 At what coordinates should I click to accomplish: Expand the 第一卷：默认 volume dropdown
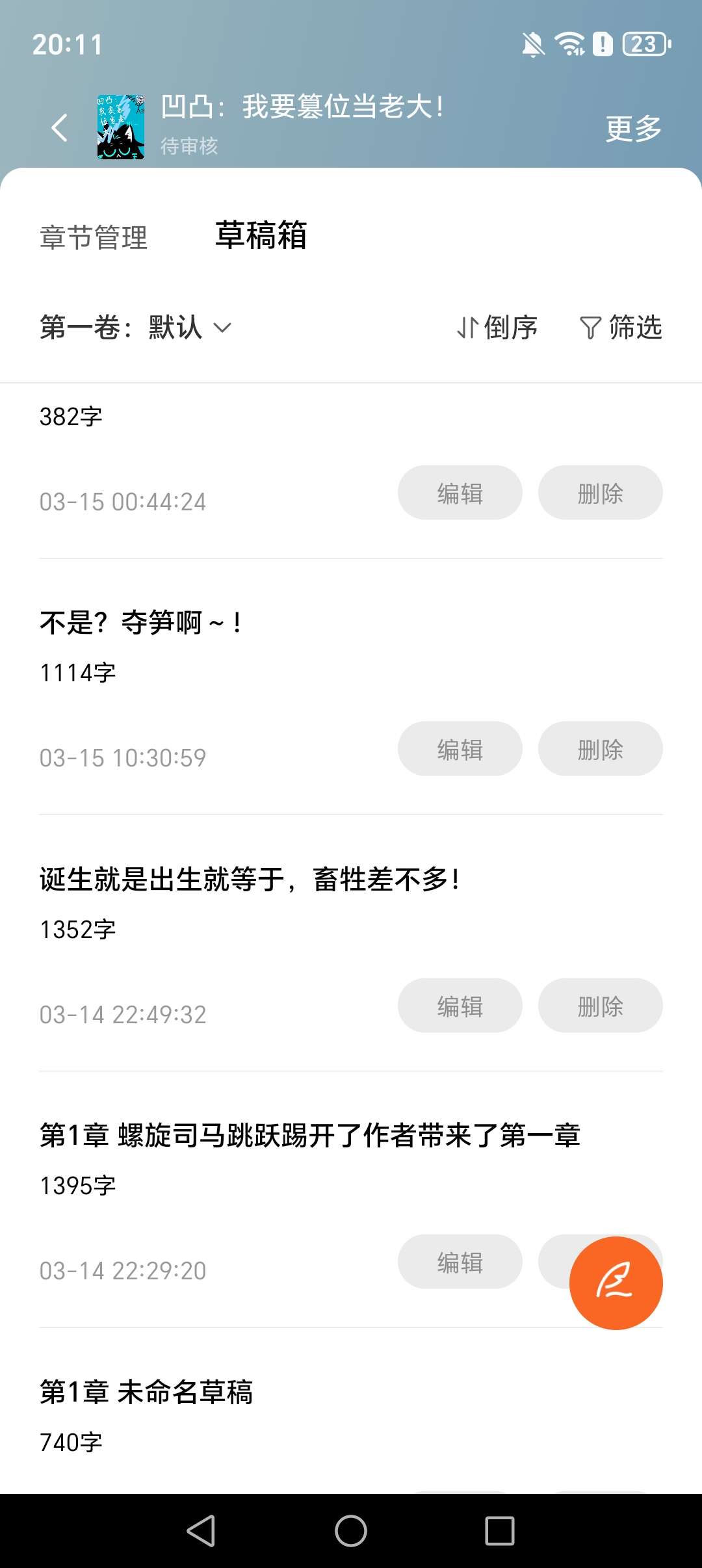[135, 327]
